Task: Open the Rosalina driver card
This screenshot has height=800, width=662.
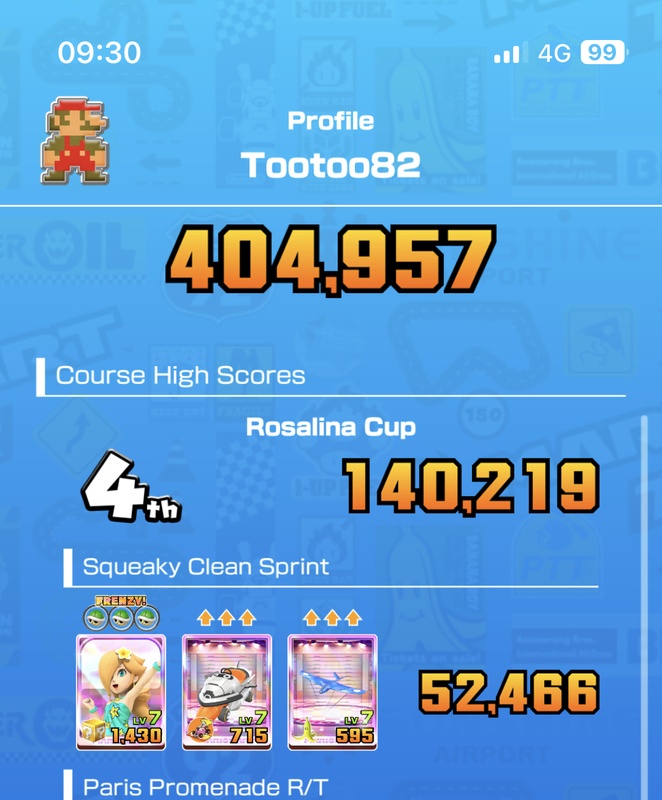Action: coord(121,691)
